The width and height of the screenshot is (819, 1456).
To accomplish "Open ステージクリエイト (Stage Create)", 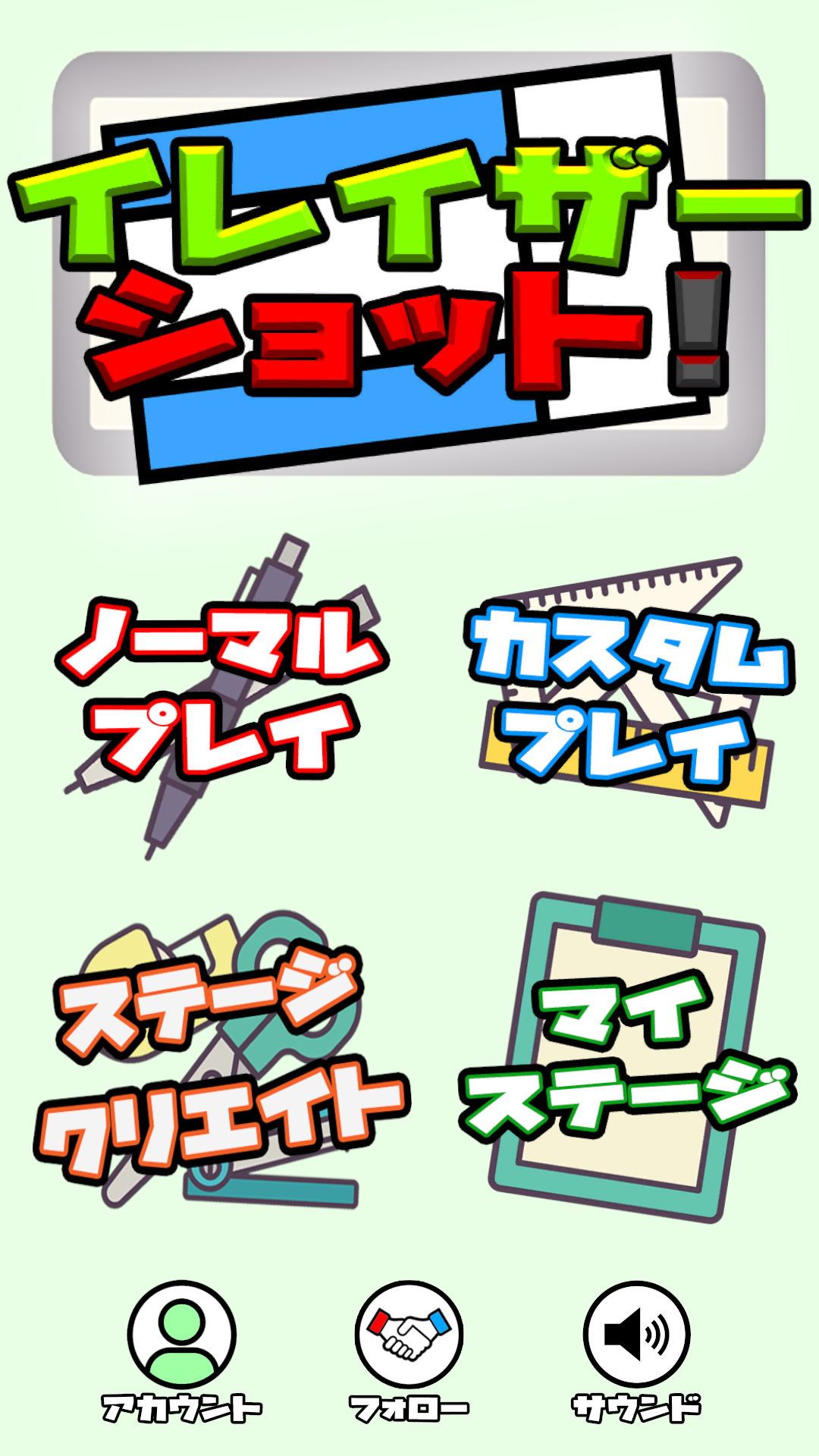I will coord(220,1062).
